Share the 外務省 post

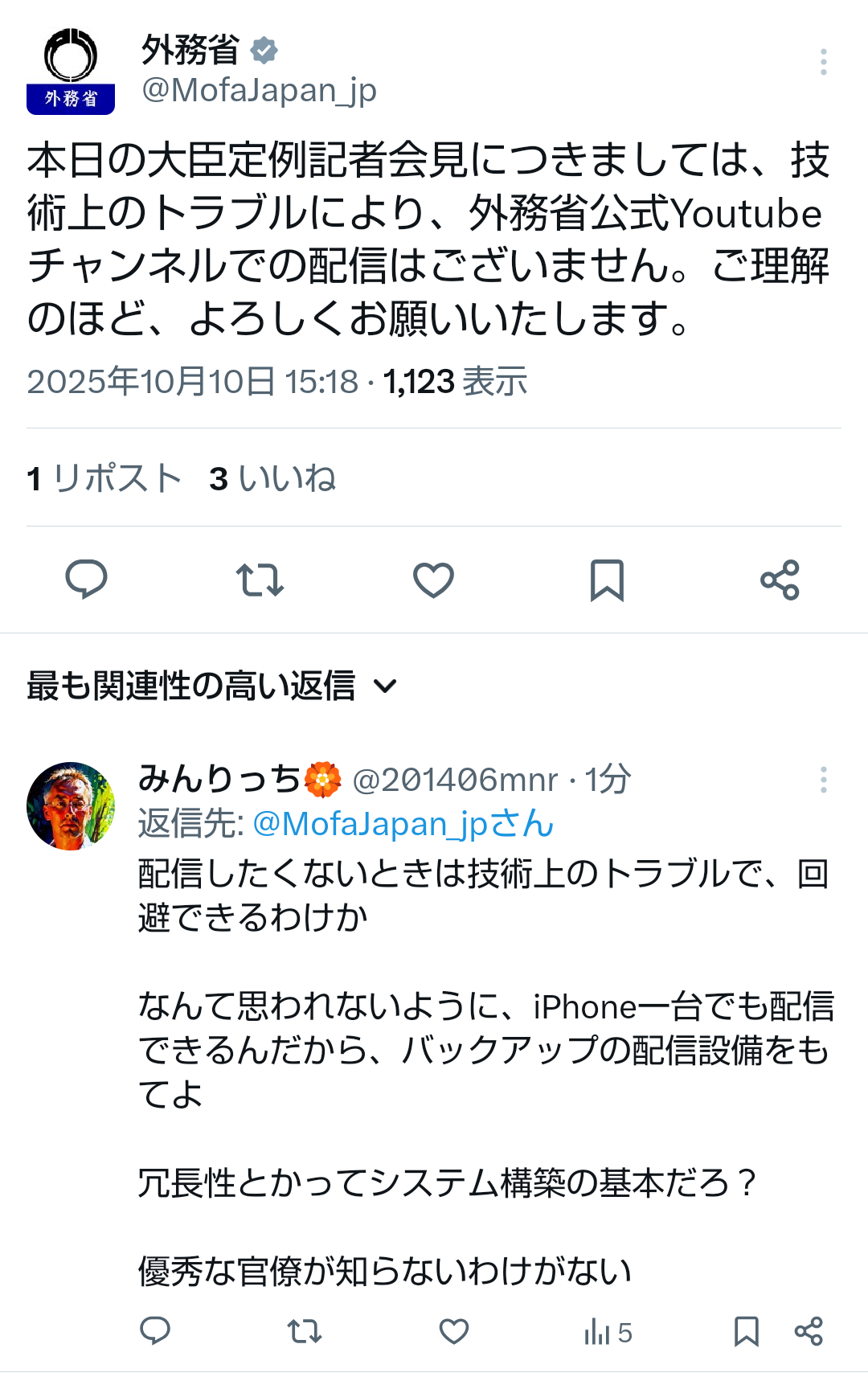tap(780, 580)
